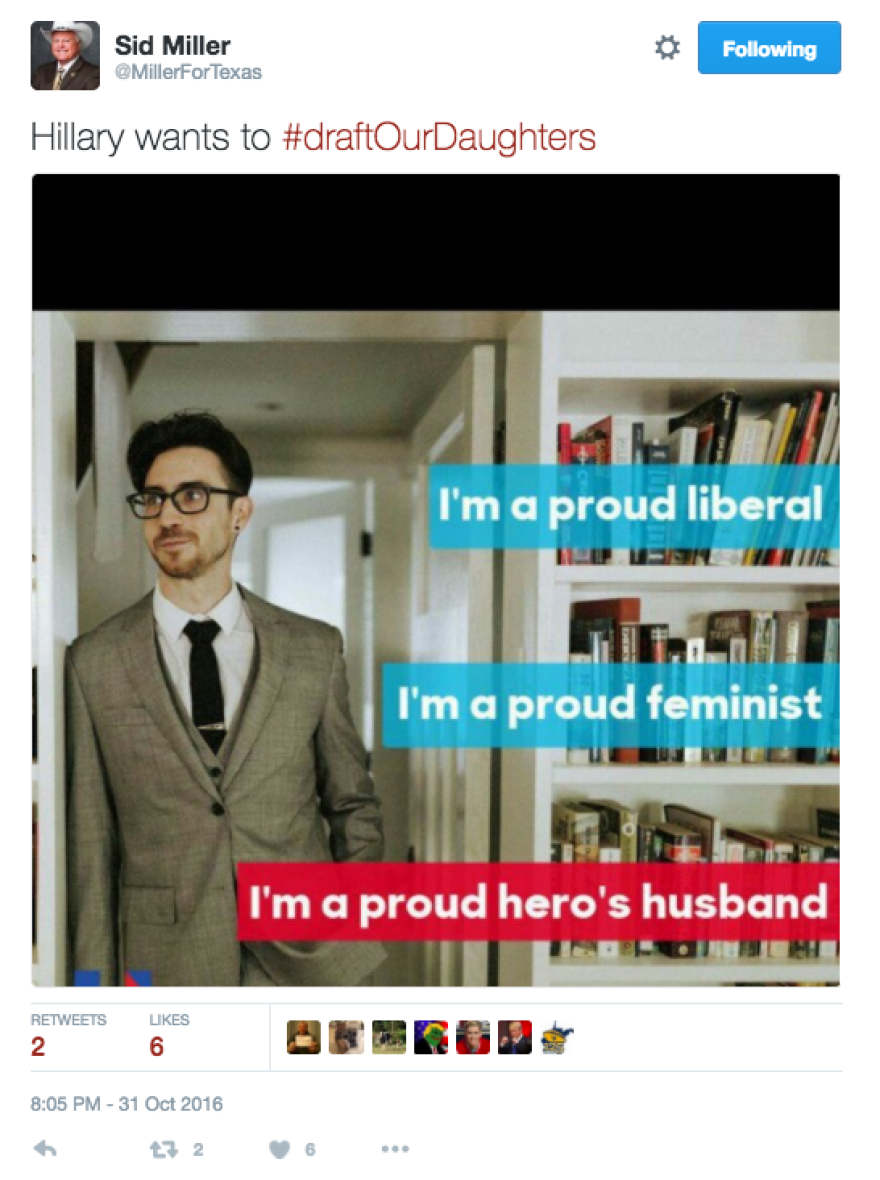View the list of likes
880x1180 pixels.
(168, 1036)
